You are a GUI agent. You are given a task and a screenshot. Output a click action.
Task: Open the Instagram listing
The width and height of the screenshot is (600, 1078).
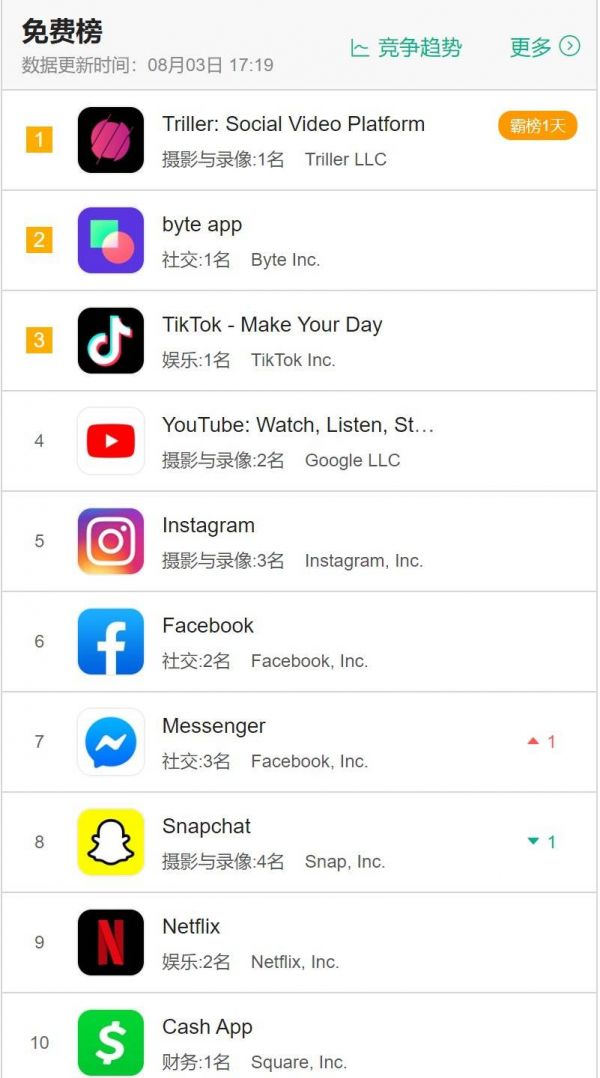[x=209, y=526]
